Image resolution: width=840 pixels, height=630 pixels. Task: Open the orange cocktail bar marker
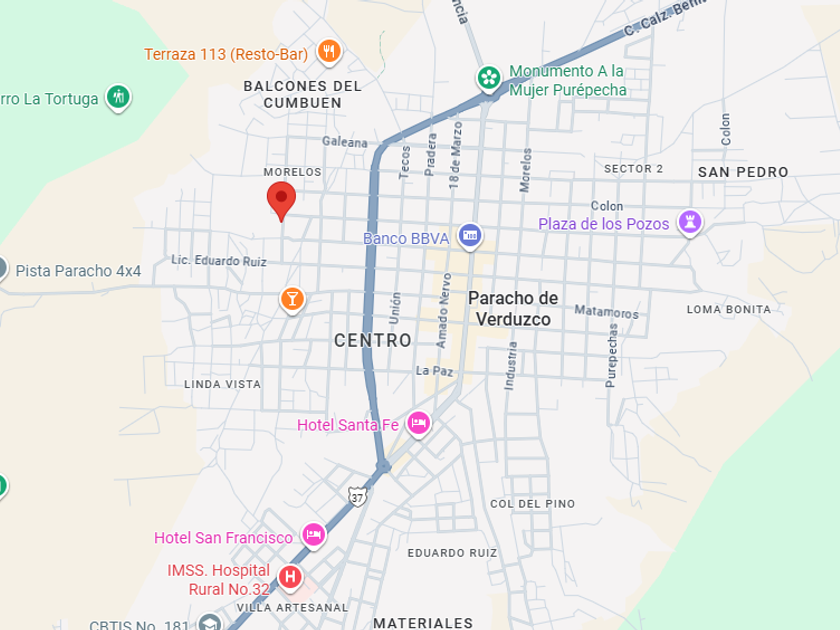click(x=292, y=299)
